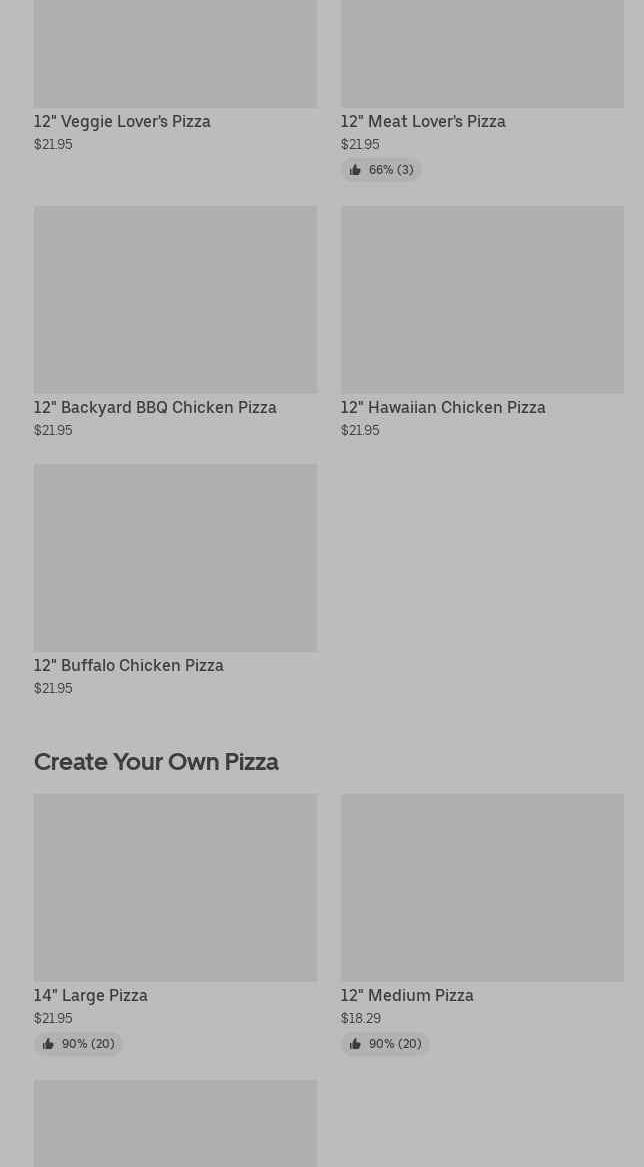Choose the 12" Hawaiian Chicken Pizza
The height and width of the screenshot is (1167, 644).
tap(482, 322)
